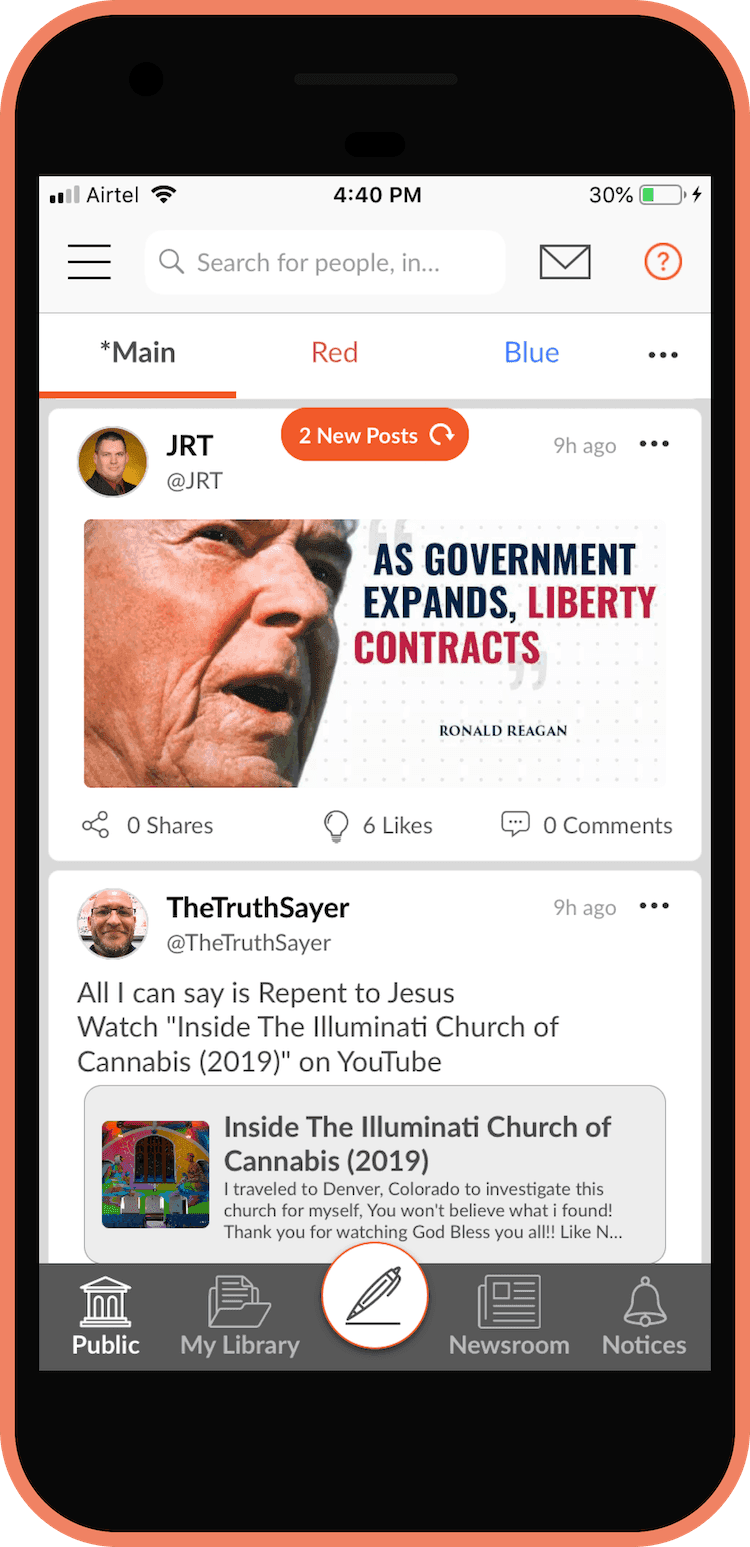The image size is (750, 1547).
Task: Toggle the hamburger navigation menu
Action: tap(89, 262)
